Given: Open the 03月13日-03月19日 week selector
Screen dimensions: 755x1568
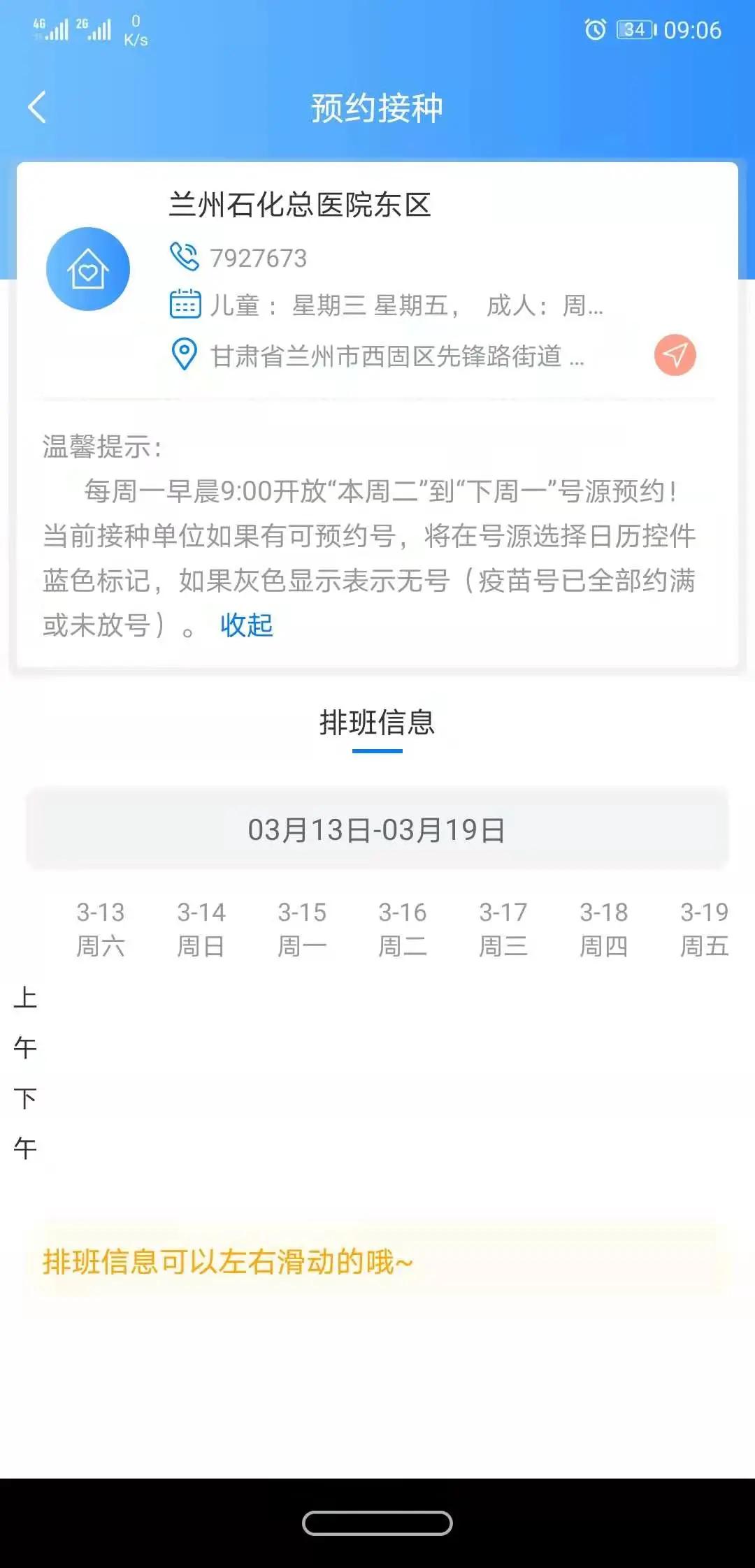Looking at the screenshot, I should pyautogui.click(x=377, y=831).
